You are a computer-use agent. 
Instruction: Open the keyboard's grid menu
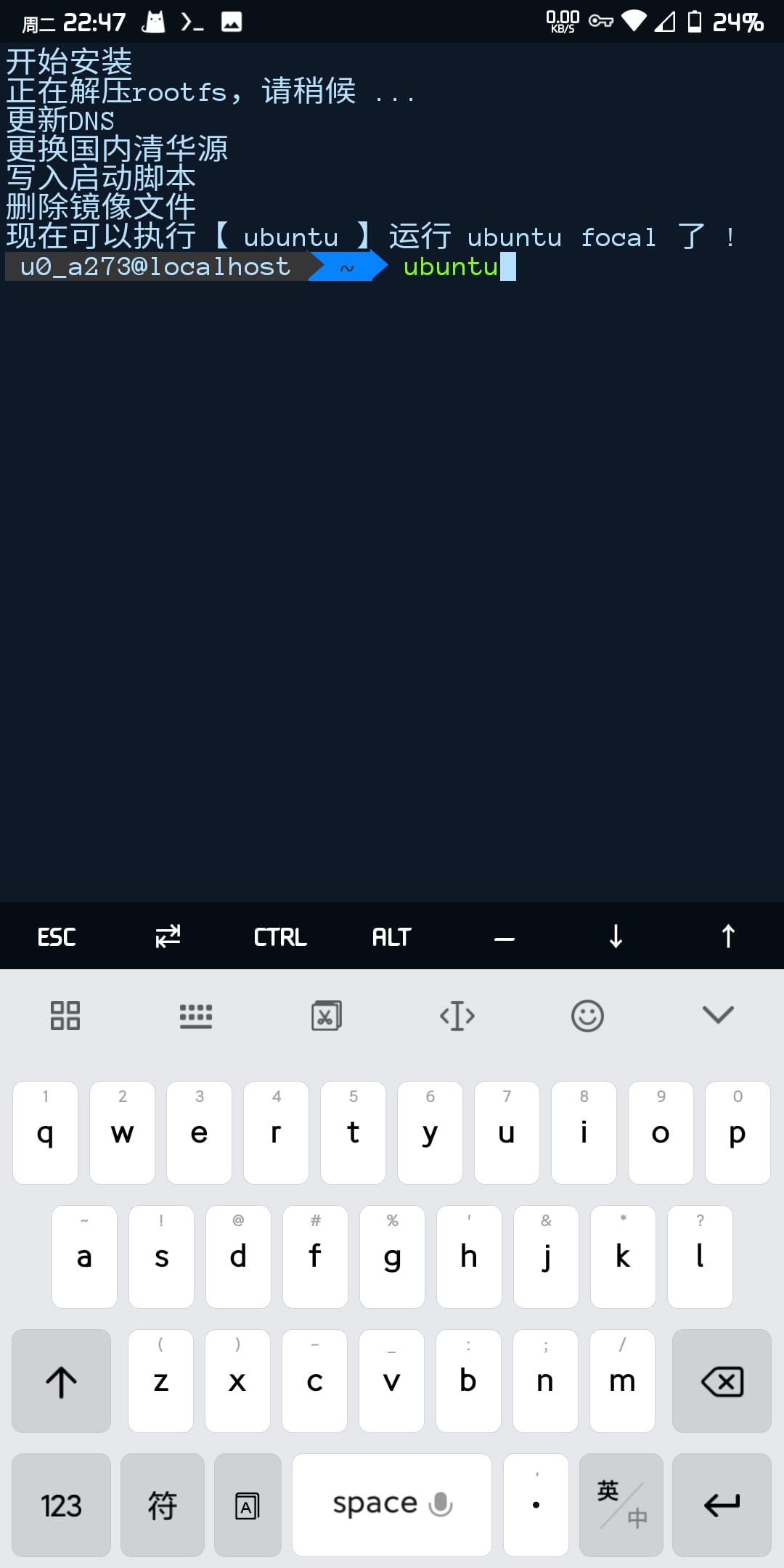[65, 1015]
